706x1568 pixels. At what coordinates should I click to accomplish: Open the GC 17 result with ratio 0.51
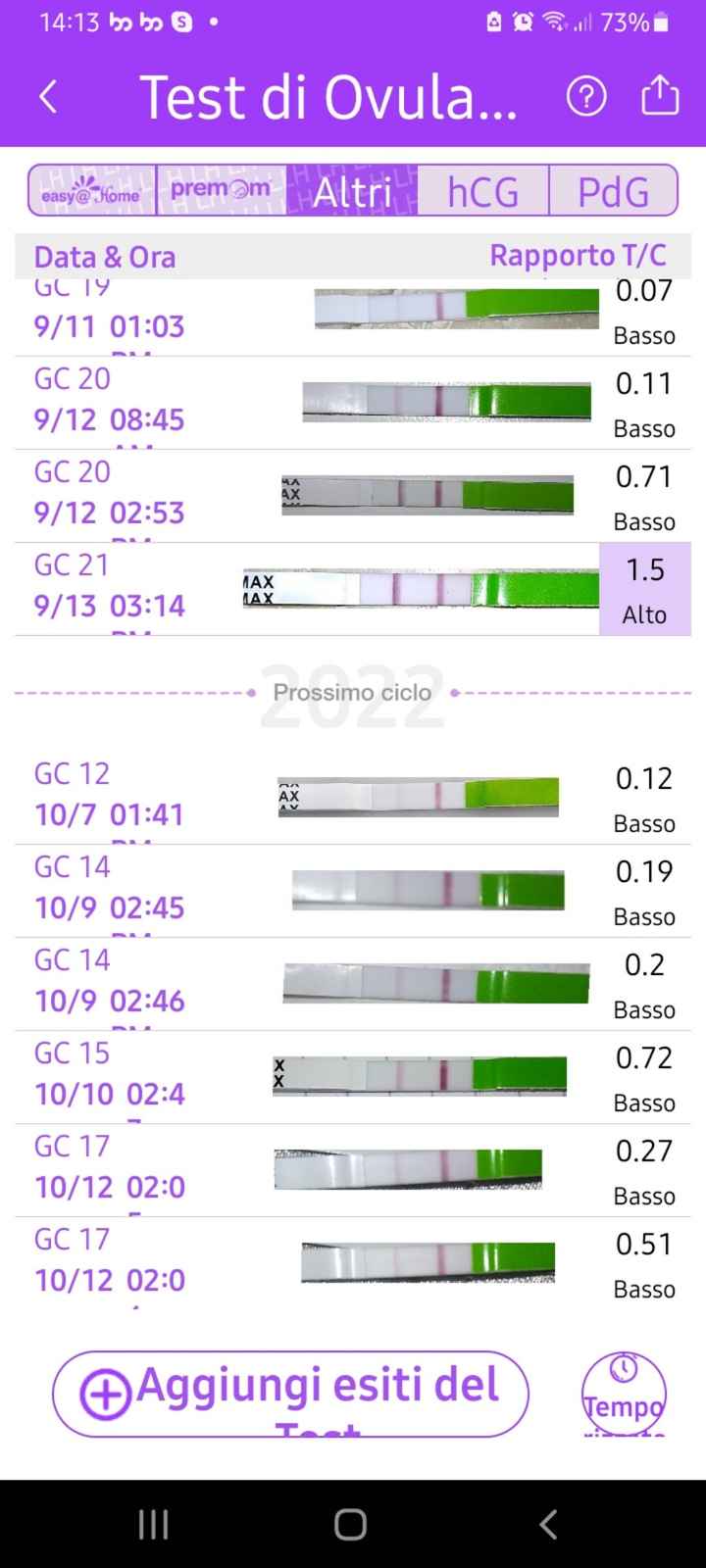pos(353,1263)
